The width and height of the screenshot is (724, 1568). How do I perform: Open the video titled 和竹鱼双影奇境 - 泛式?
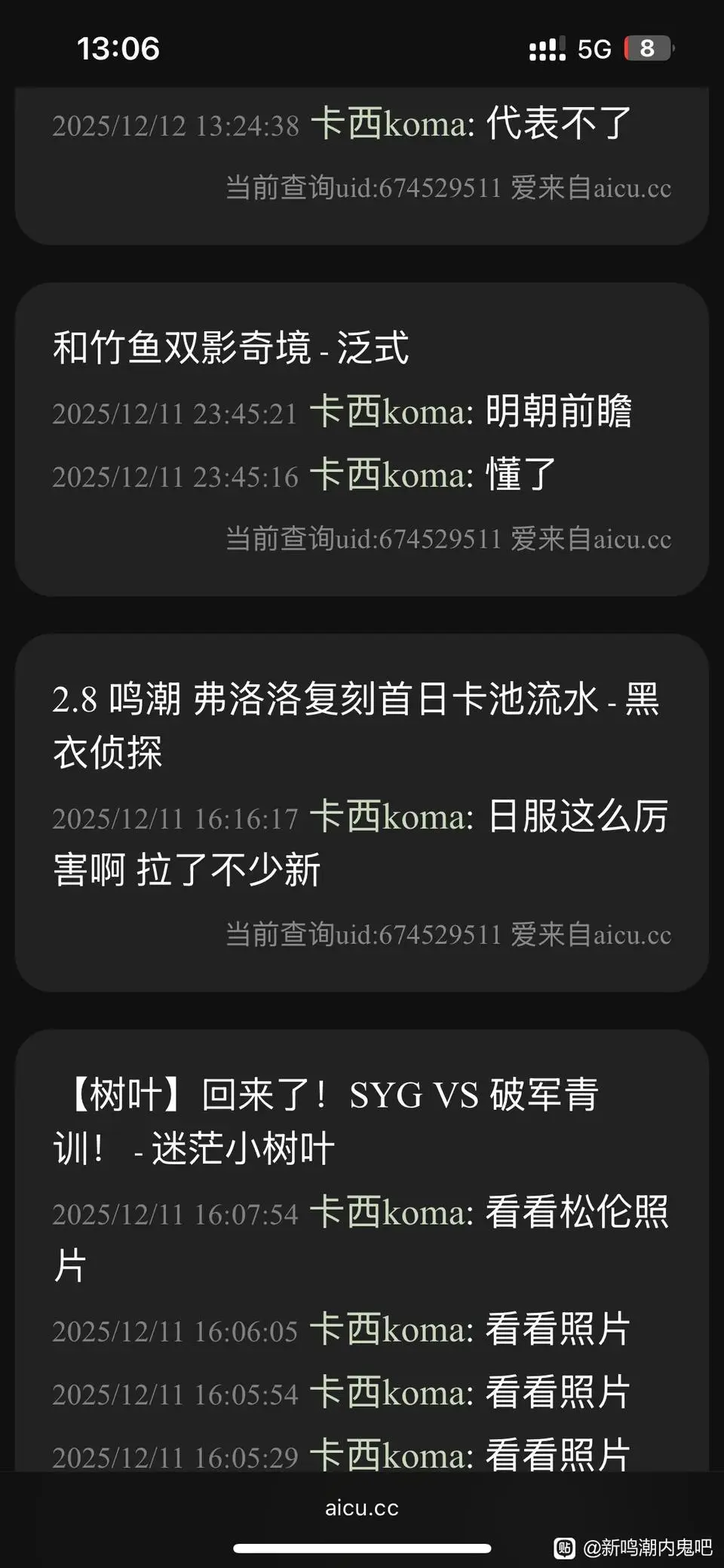(x=231, y=348)
